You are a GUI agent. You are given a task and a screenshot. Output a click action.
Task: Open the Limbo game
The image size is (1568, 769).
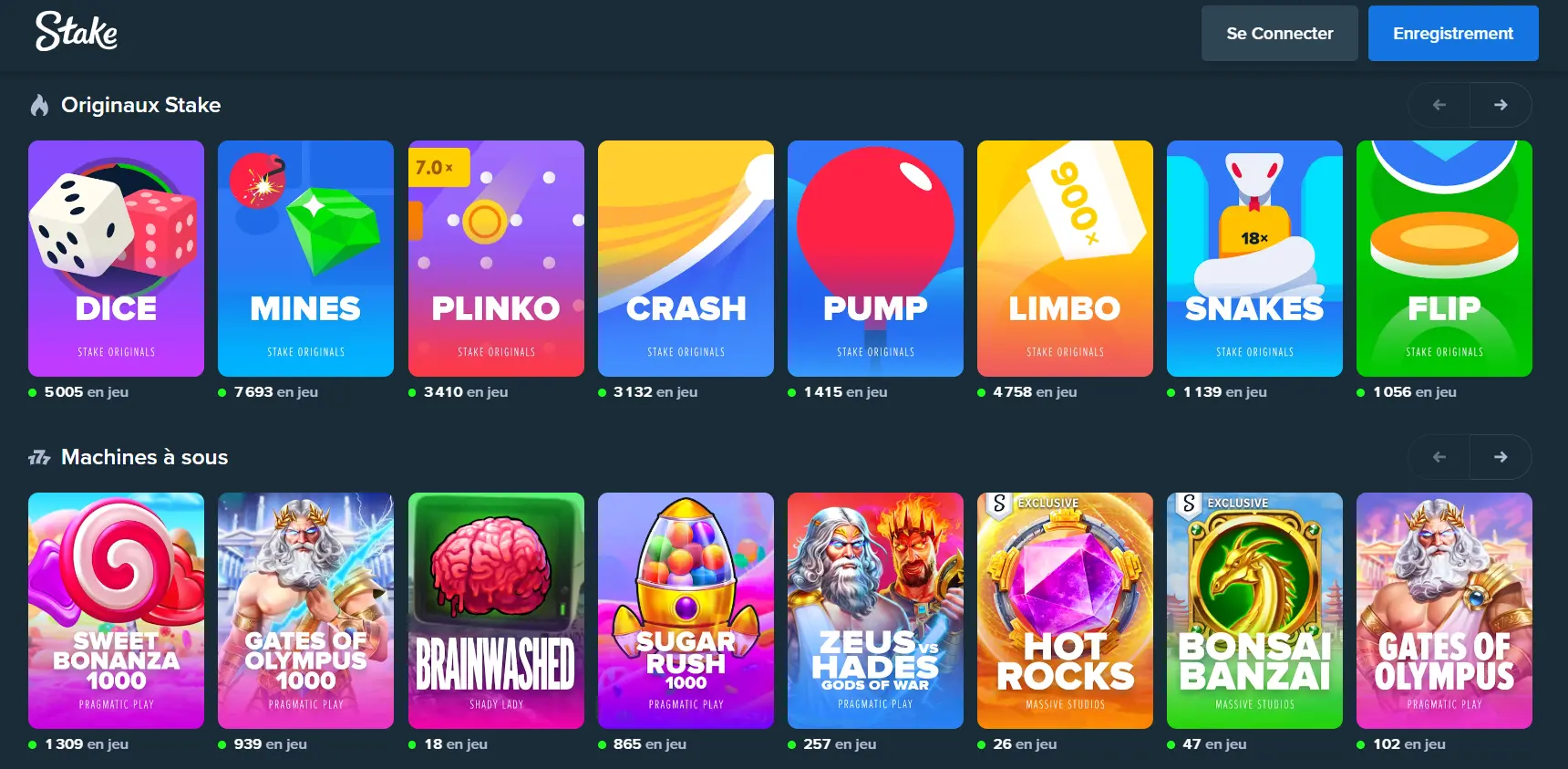[x=1065, y=258]
